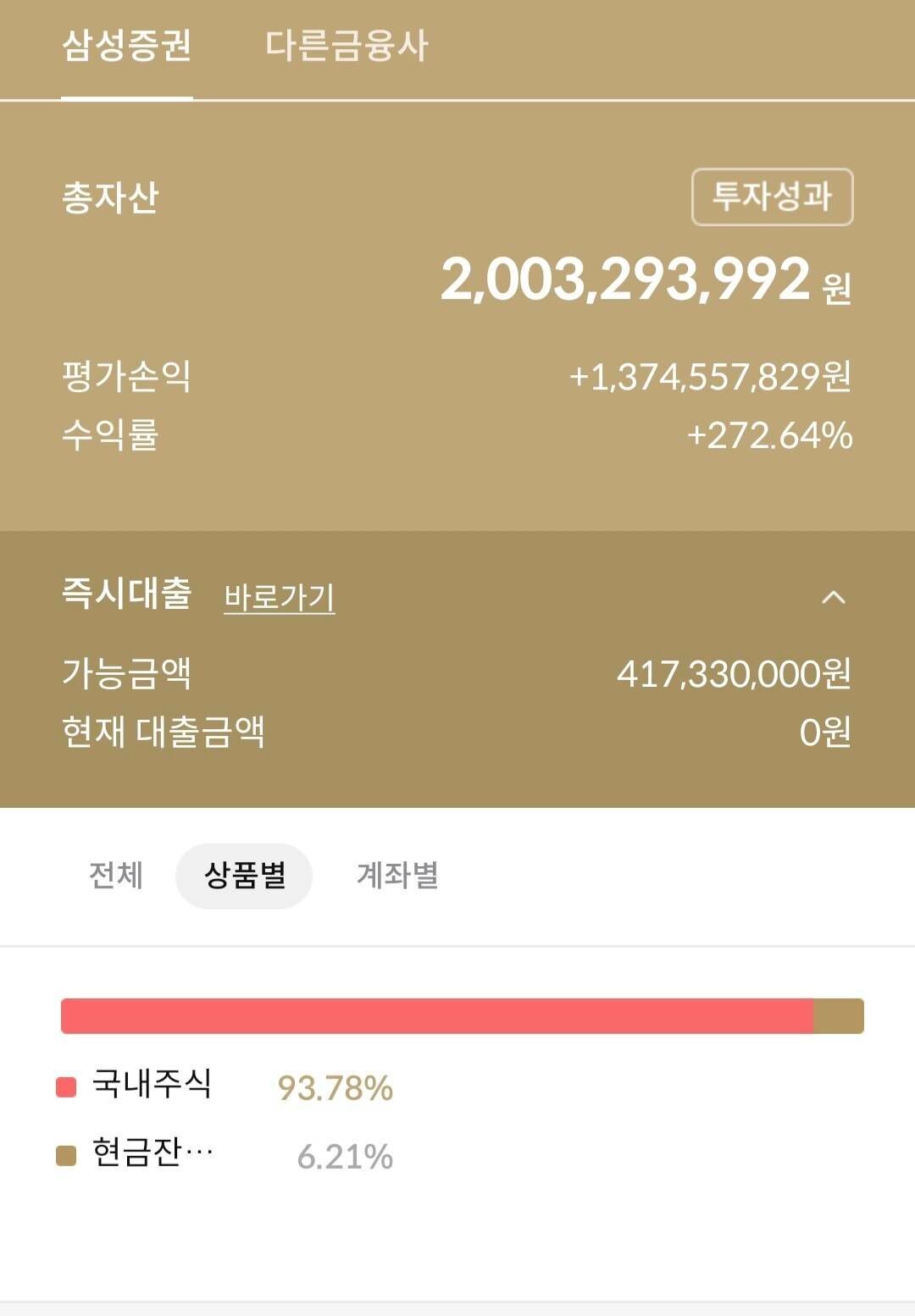Click the red portion of the allocation bar
915x1316 pixels.
(424, 1017)
